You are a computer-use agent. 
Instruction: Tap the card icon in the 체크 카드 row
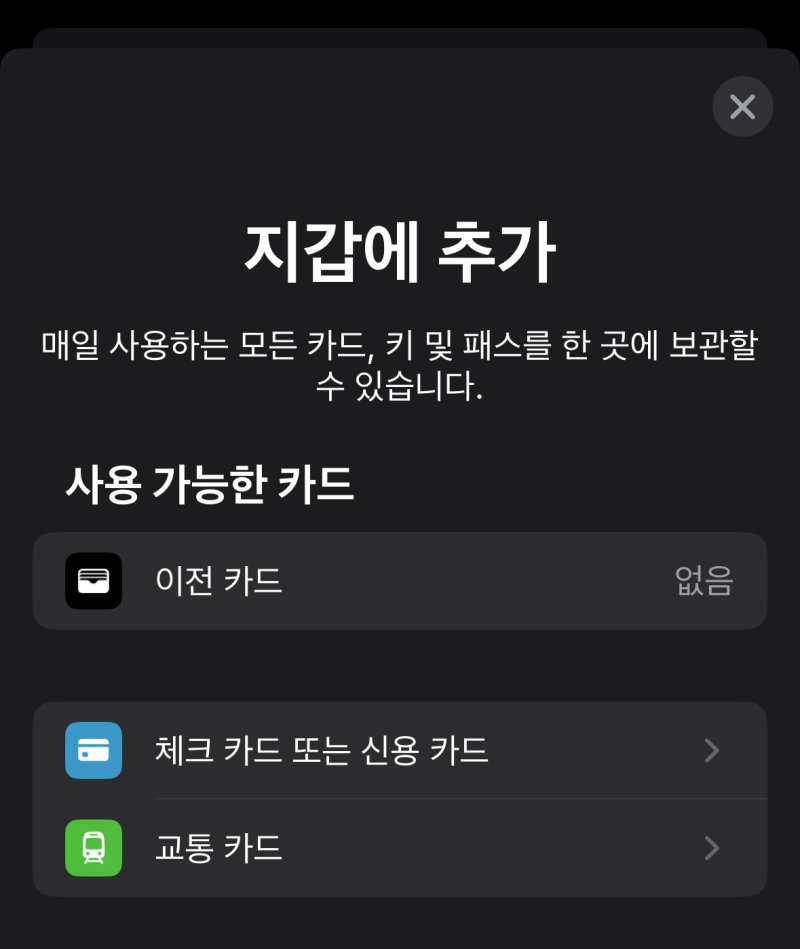pyautogui.click(x=93, y=750)
